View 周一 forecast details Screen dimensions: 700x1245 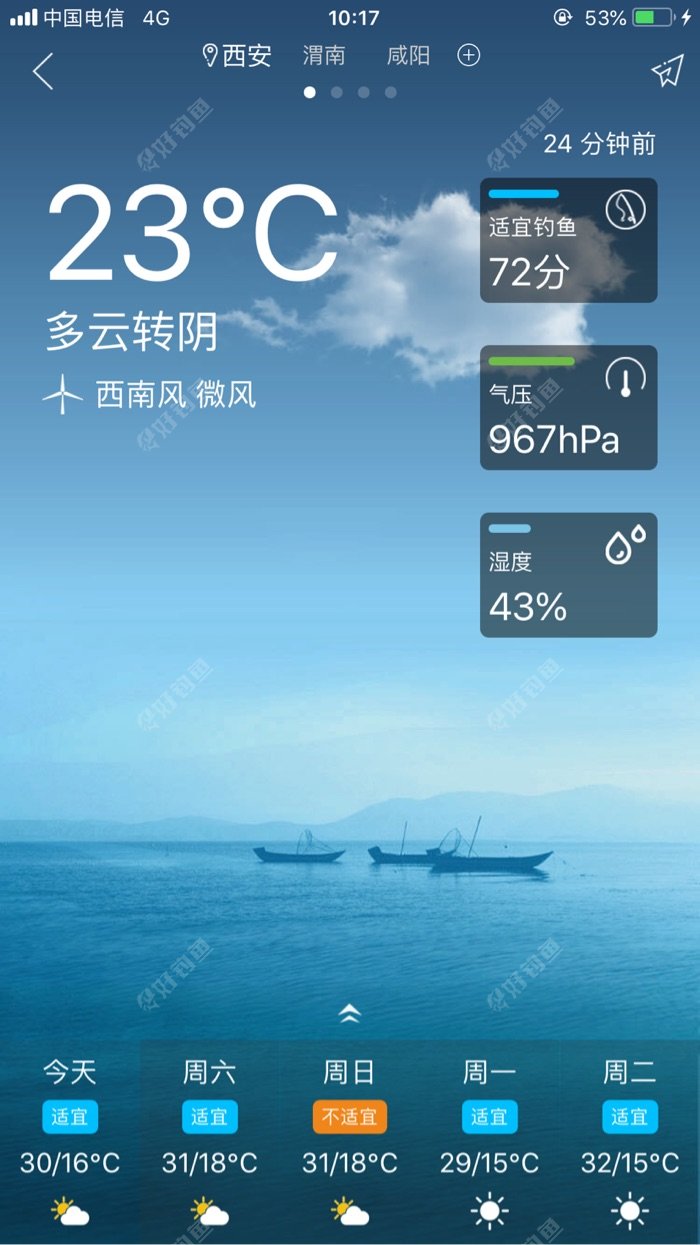pos(490,1140)
